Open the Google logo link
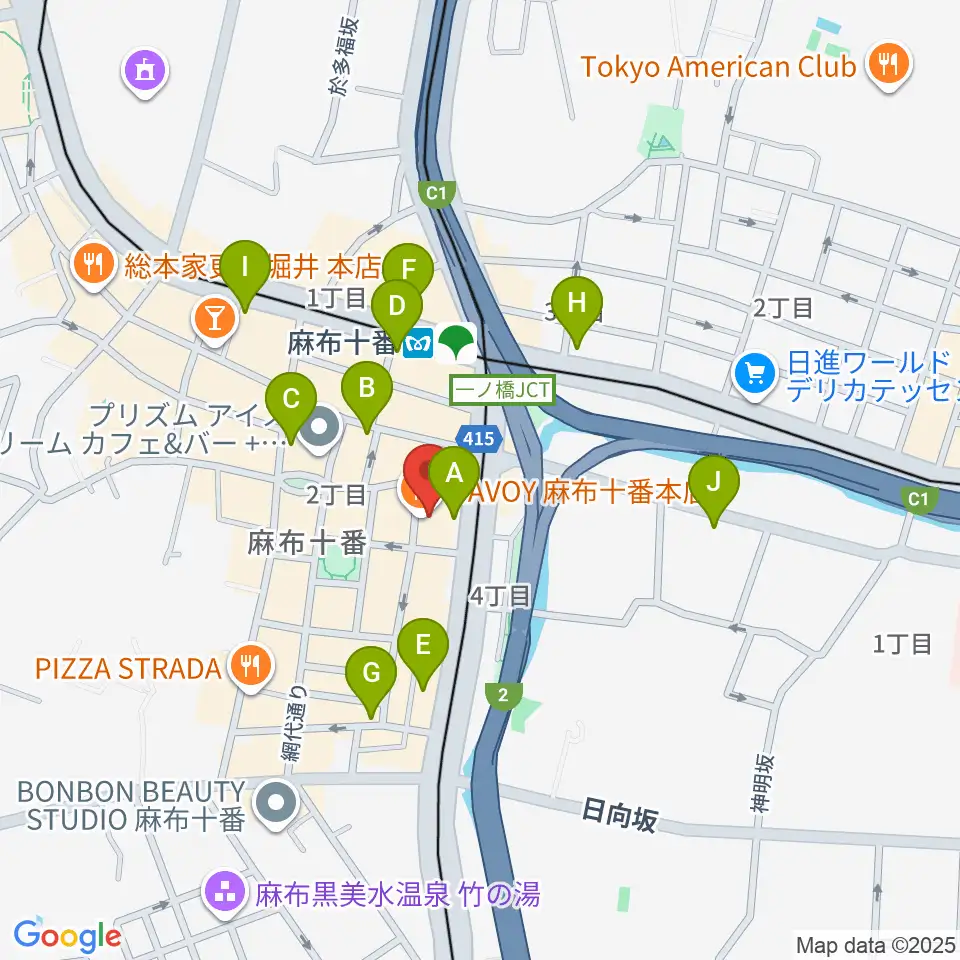 point(67,935)
